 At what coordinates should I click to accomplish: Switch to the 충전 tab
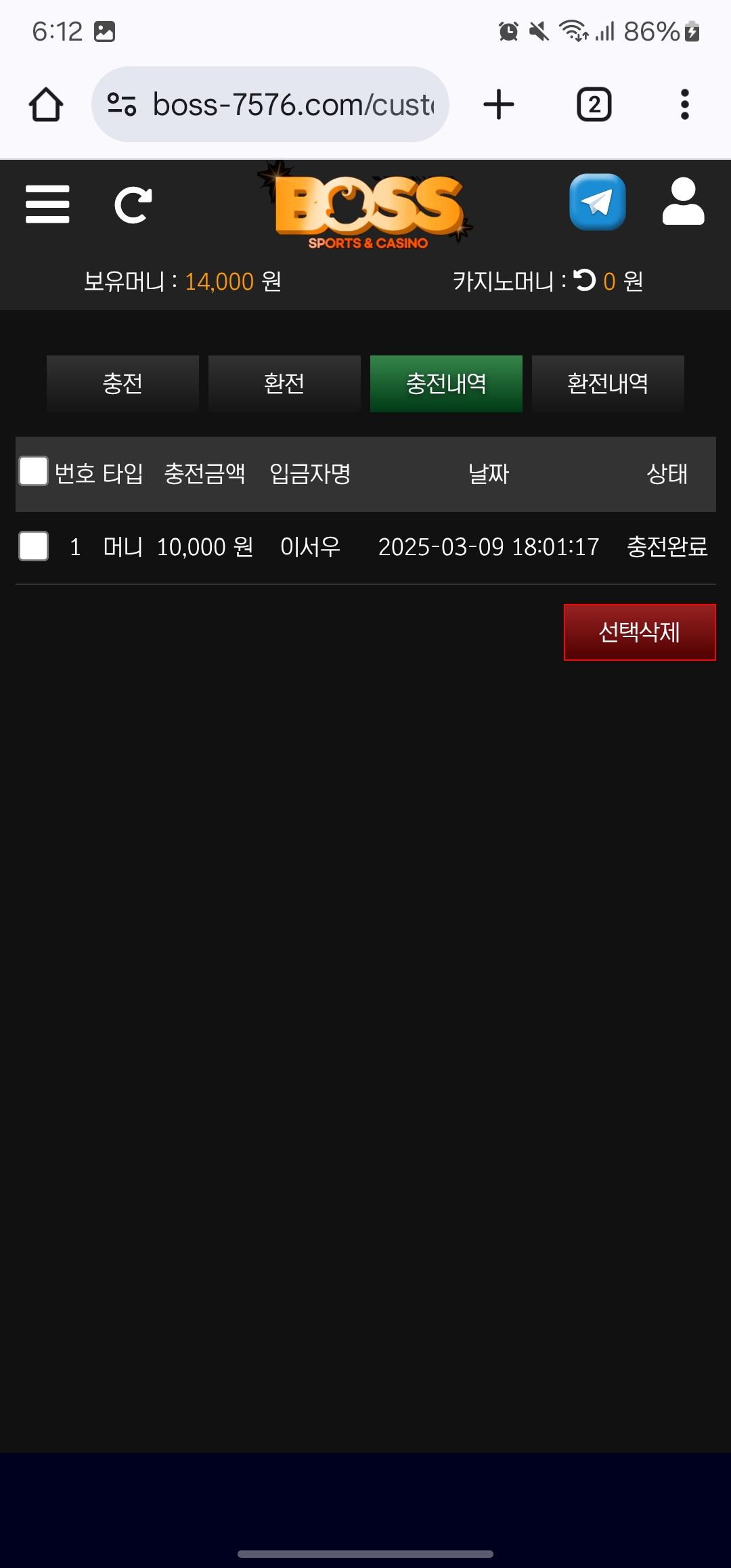[x=123, y=384]
